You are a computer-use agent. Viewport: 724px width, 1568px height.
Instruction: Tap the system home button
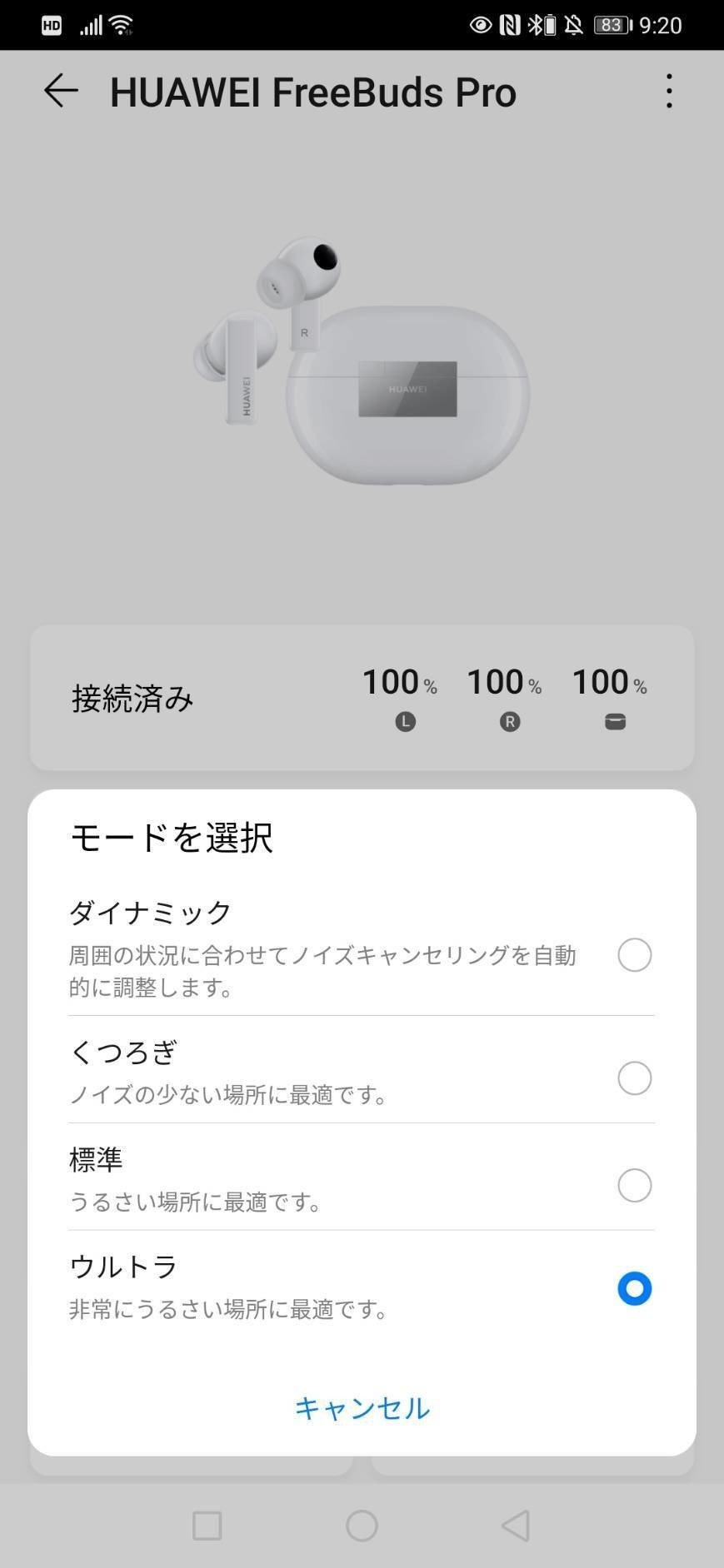tap(362, 1526)
